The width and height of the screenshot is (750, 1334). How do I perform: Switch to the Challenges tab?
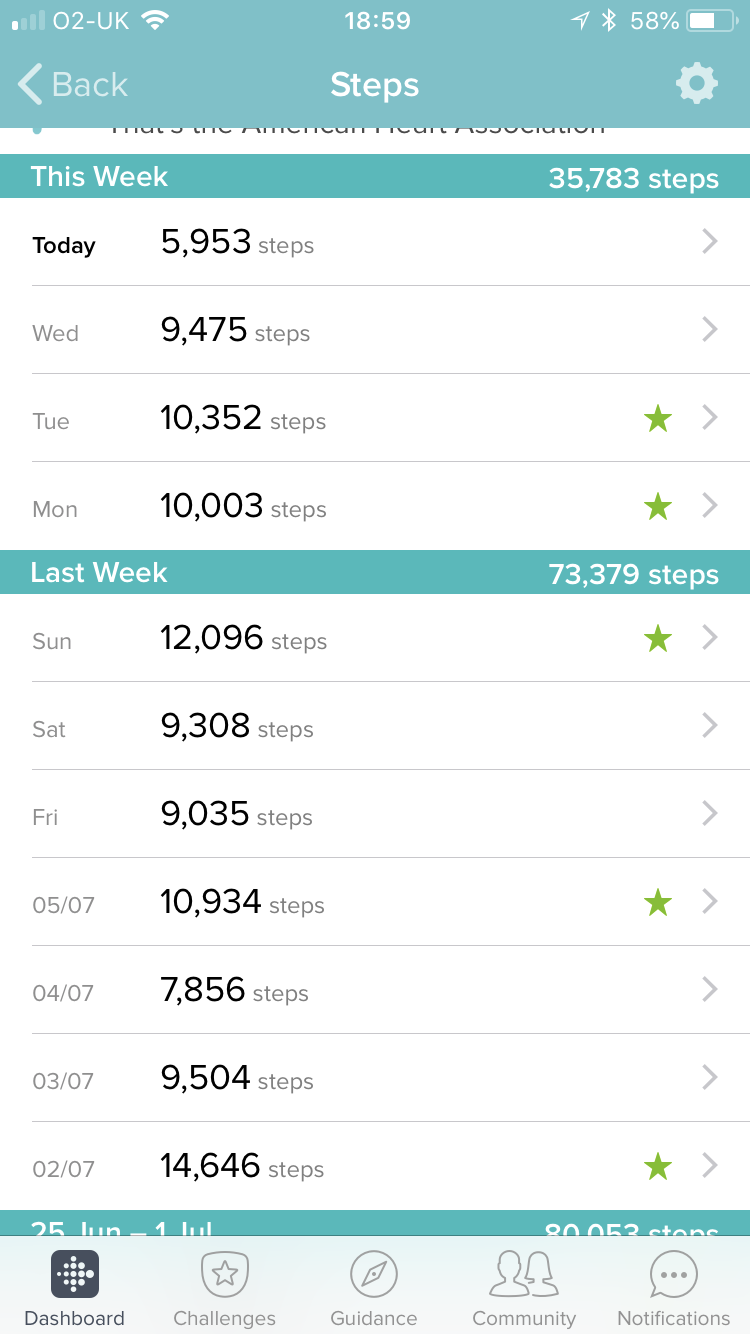pos(224,1288)
